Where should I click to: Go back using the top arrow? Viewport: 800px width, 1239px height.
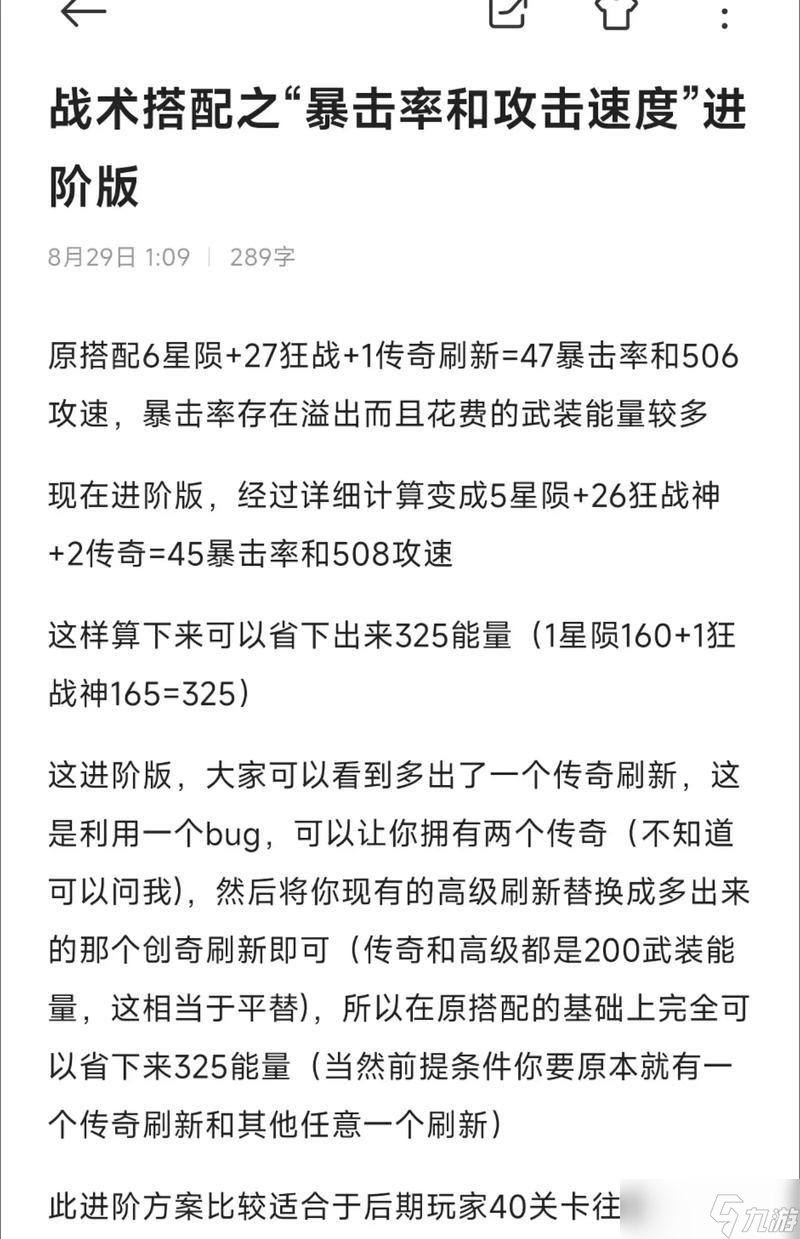tap(82, 12)
